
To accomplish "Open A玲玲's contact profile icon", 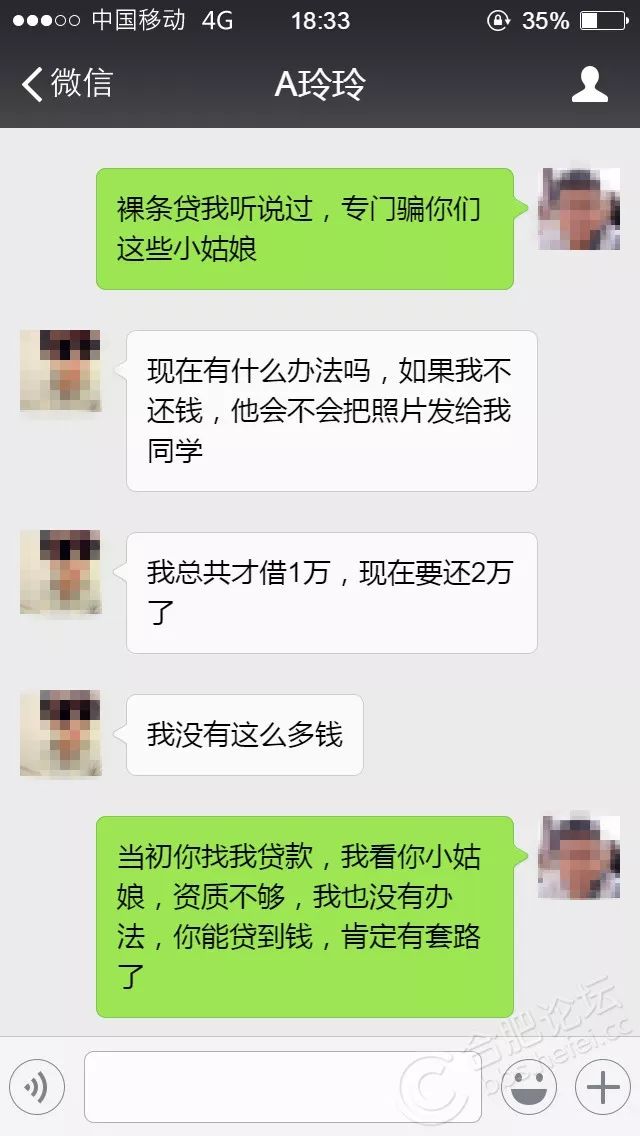I will [589, 85].
